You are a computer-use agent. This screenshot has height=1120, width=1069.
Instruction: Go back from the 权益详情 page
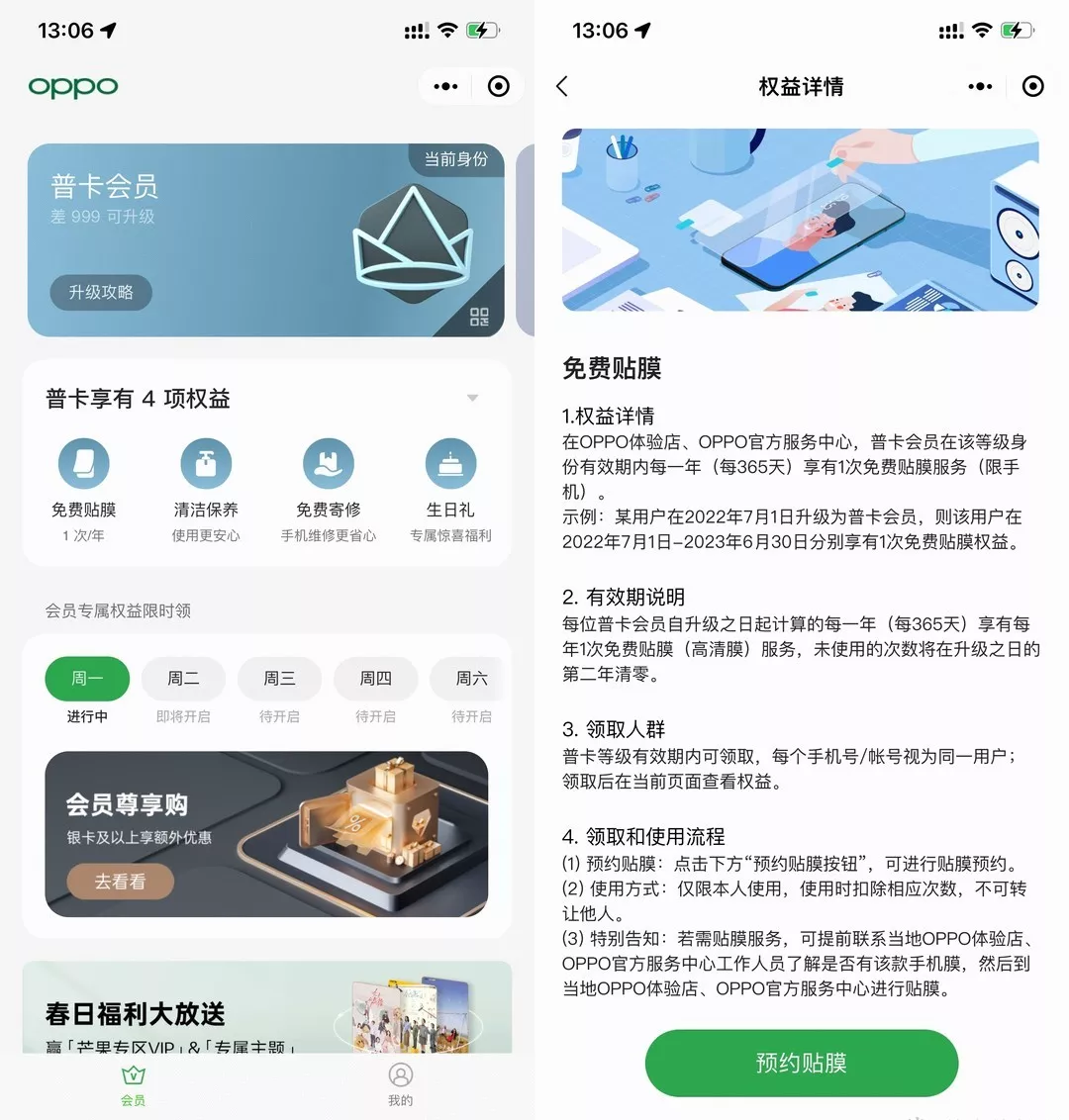(x=562, y=86)
